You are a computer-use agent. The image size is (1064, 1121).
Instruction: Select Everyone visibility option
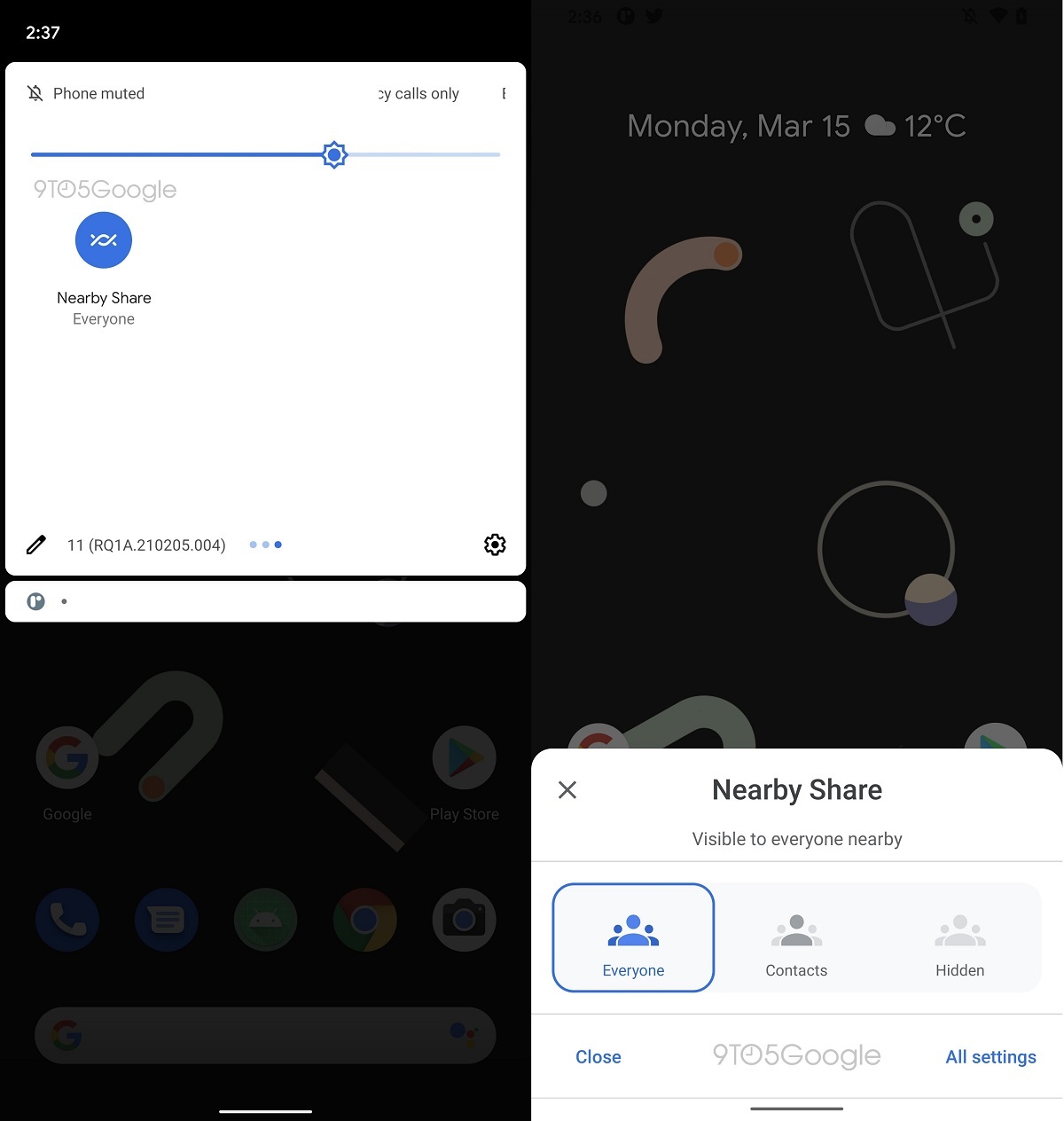633,937
